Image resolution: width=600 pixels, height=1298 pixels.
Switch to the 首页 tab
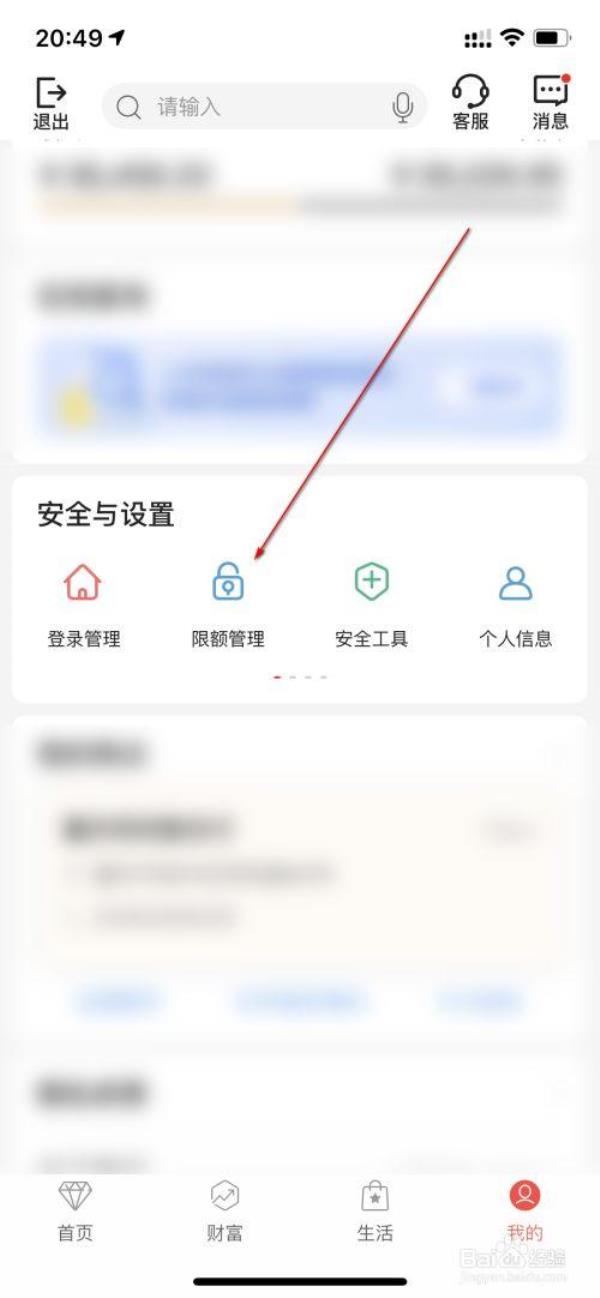(75, 1211)
